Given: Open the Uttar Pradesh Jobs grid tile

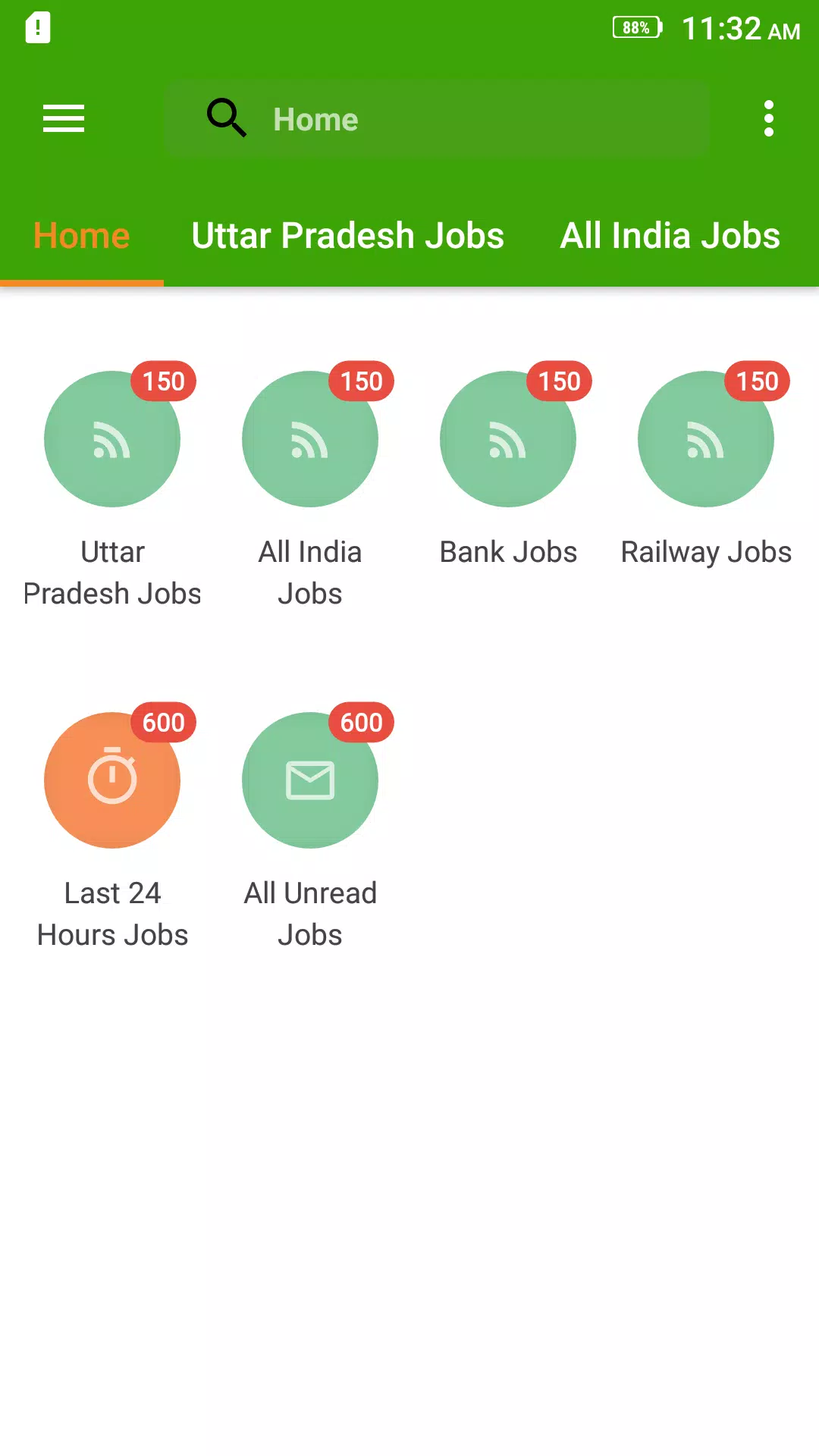Looking at the screenshot, I should pyautogui.click(x=112, y=485).
